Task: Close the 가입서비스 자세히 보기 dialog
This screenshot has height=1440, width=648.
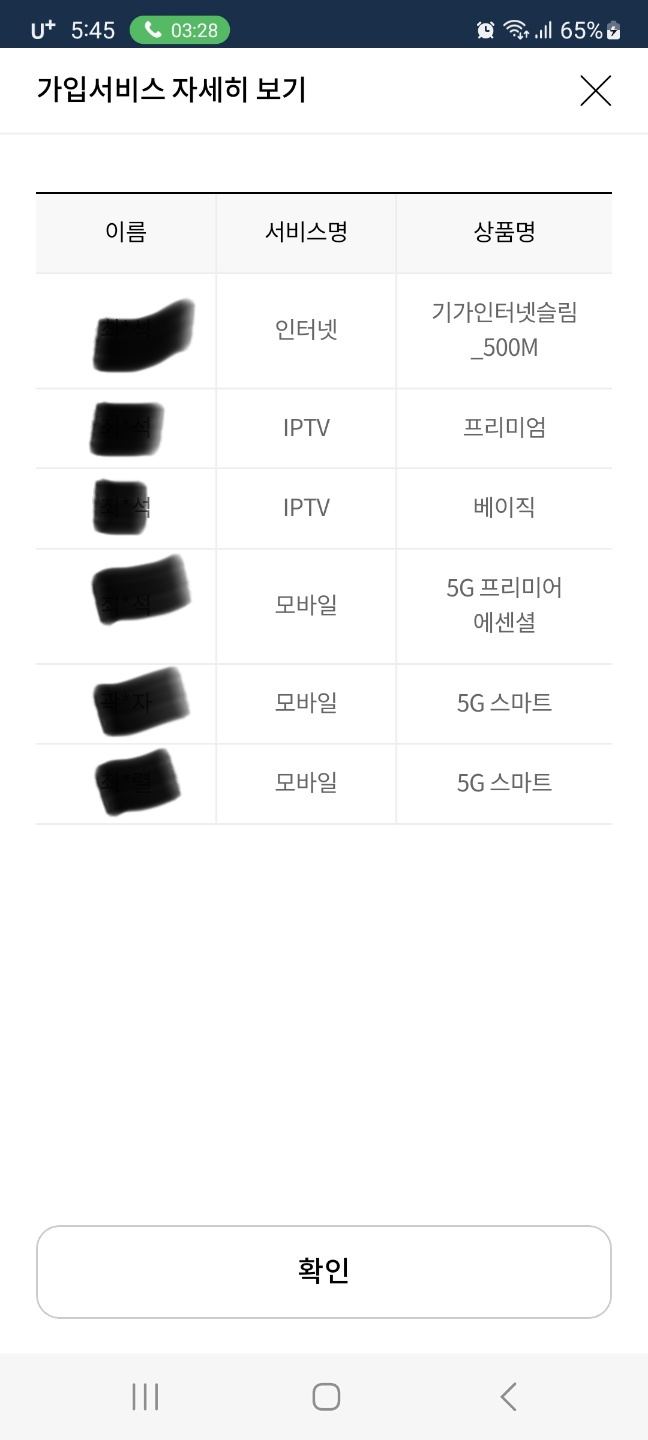Action: pos(595,91)
